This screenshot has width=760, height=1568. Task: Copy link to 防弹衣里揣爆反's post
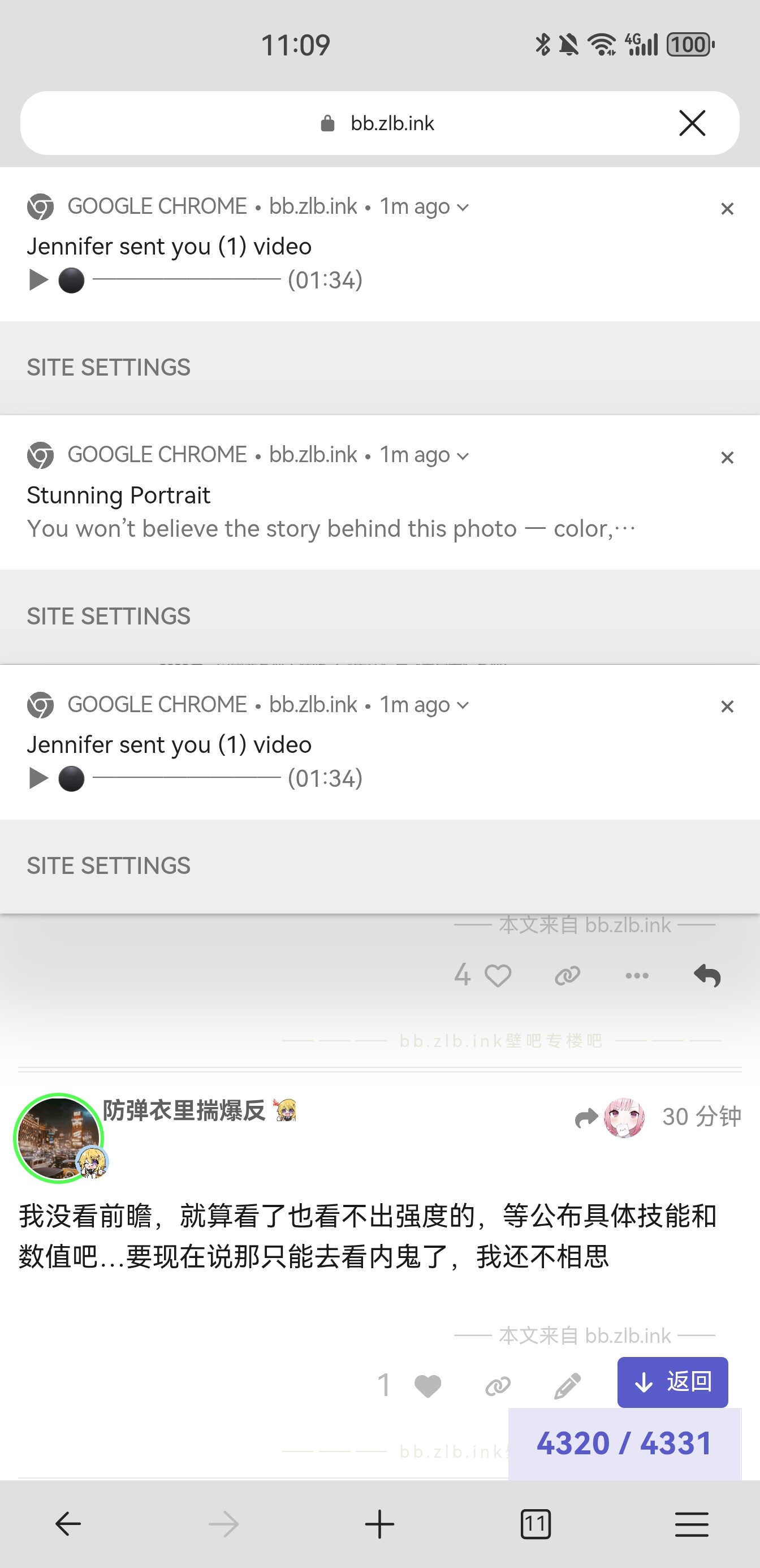[498, 1386]
